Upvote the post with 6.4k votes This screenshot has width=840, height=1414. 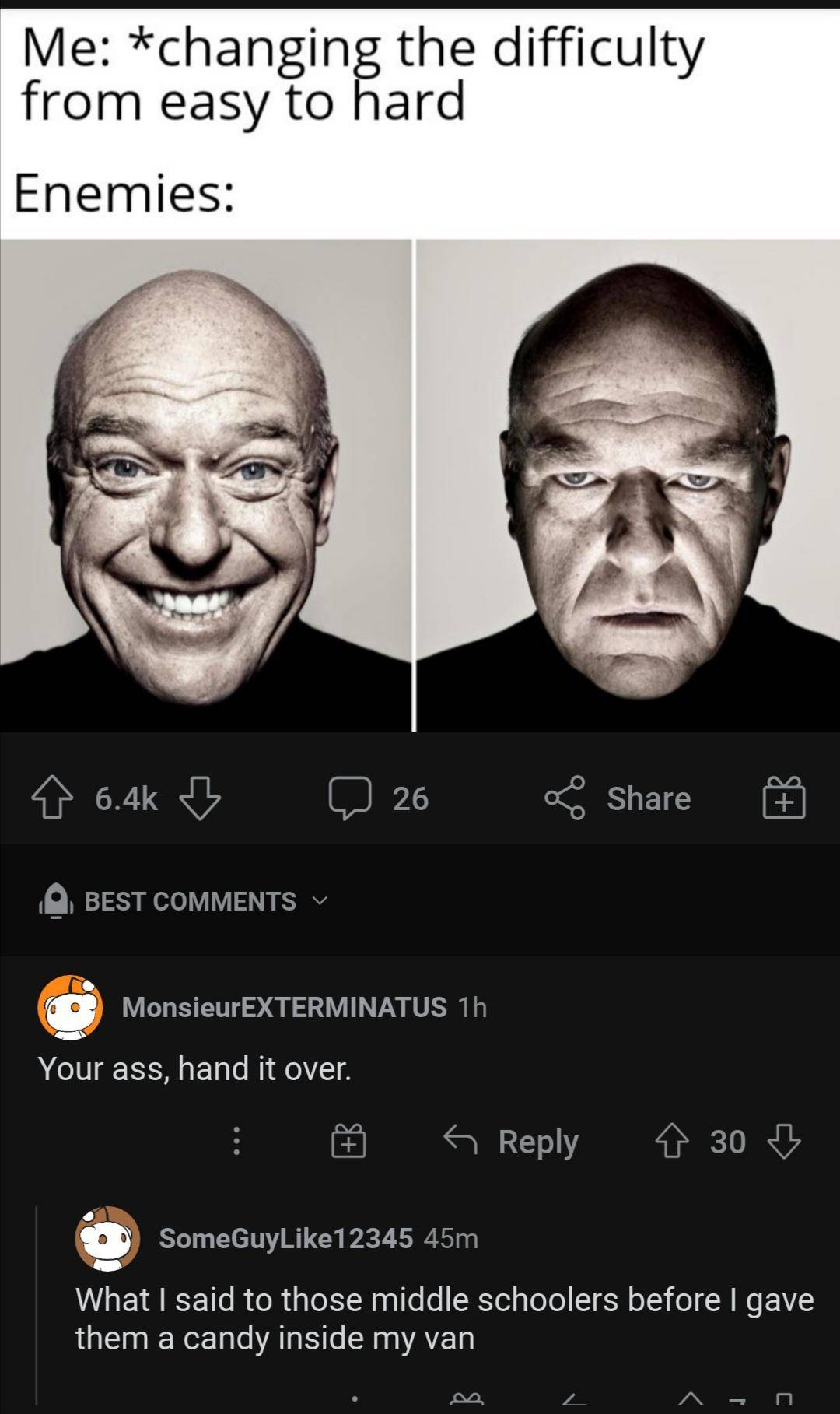pos(52,798)
